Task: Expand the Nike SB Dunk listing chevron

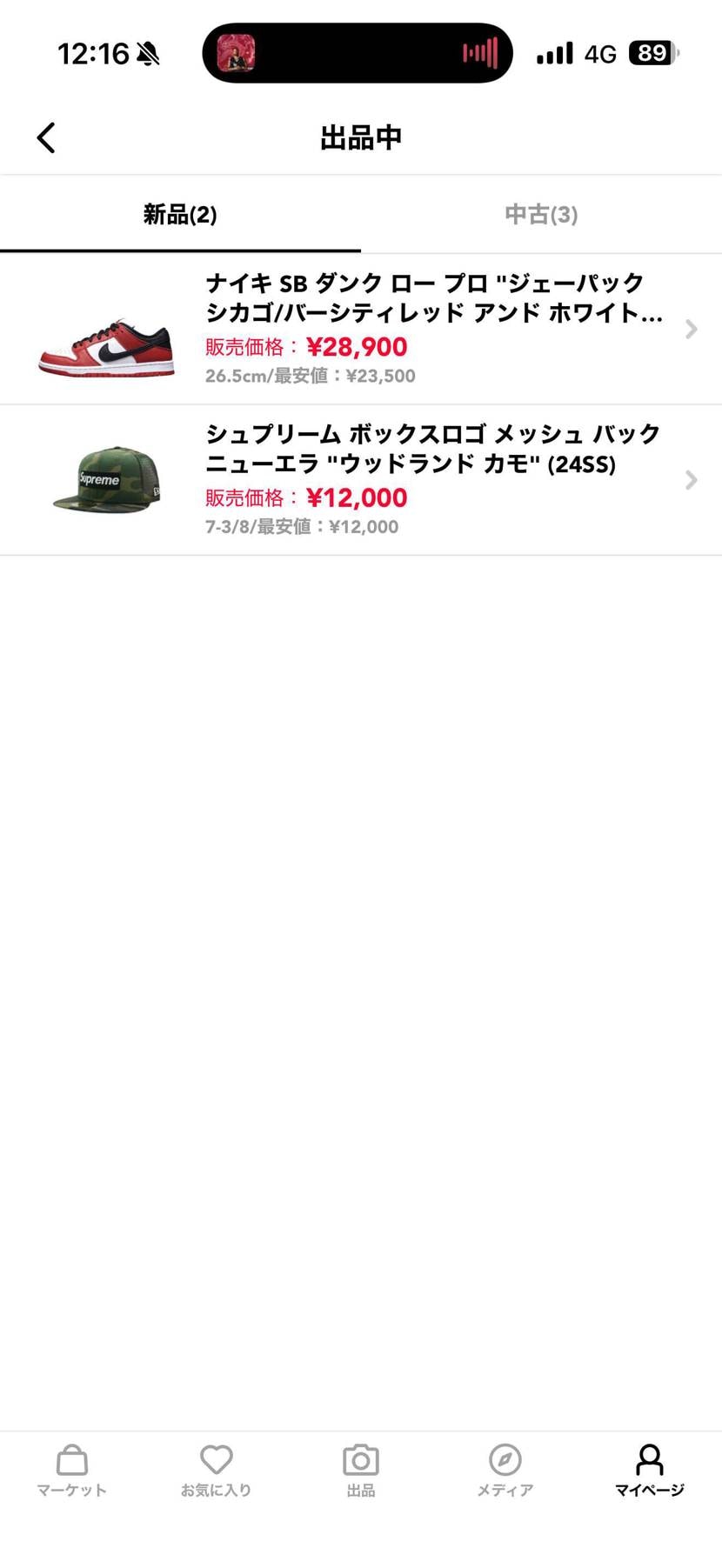Action: click(x=690, y=329)
